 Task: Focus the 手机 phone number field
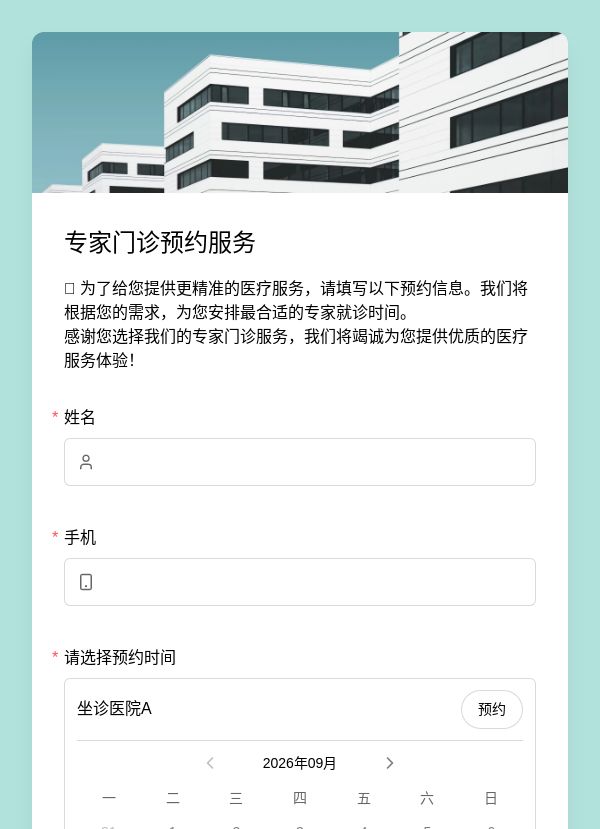(x=300, y=582)
